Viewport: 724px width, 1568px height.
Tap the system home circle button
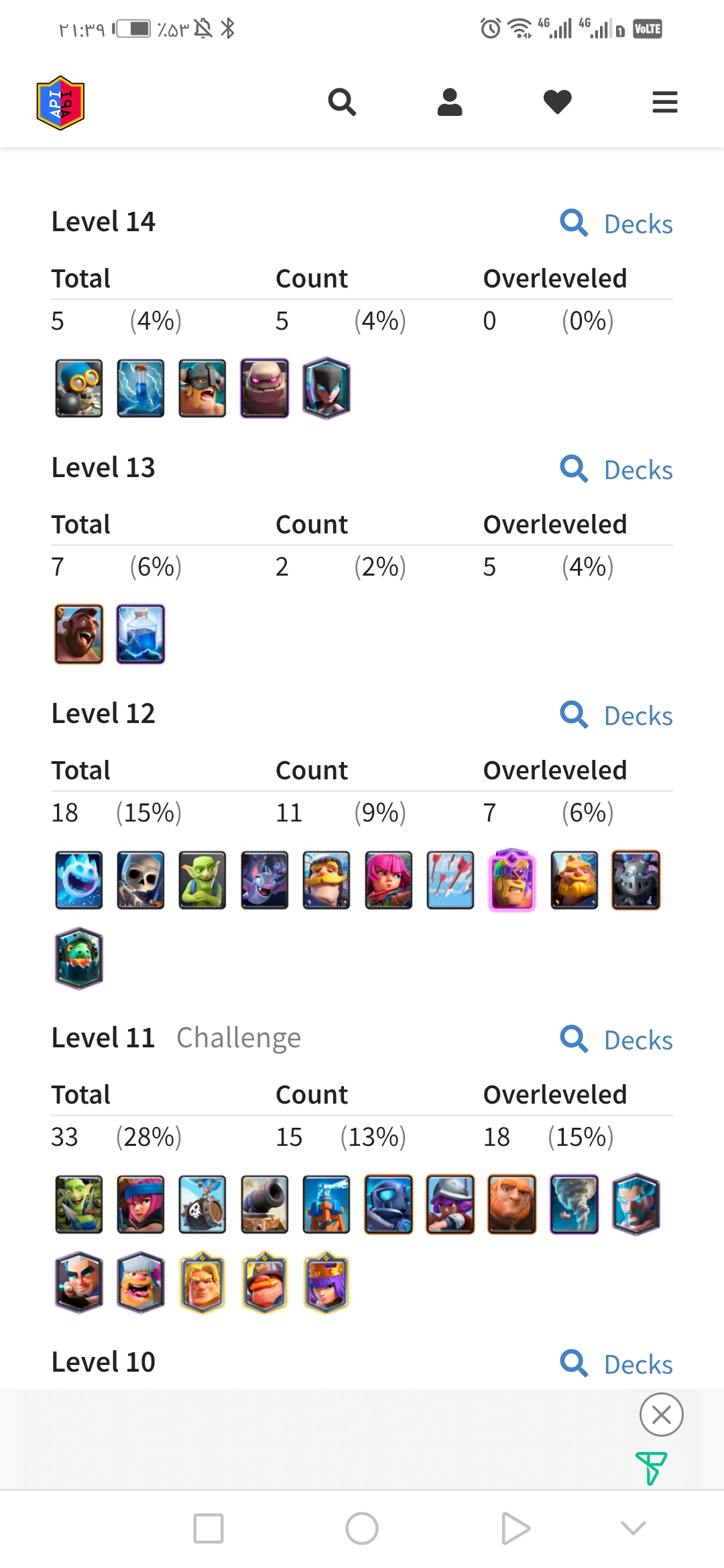(362, 1528)
